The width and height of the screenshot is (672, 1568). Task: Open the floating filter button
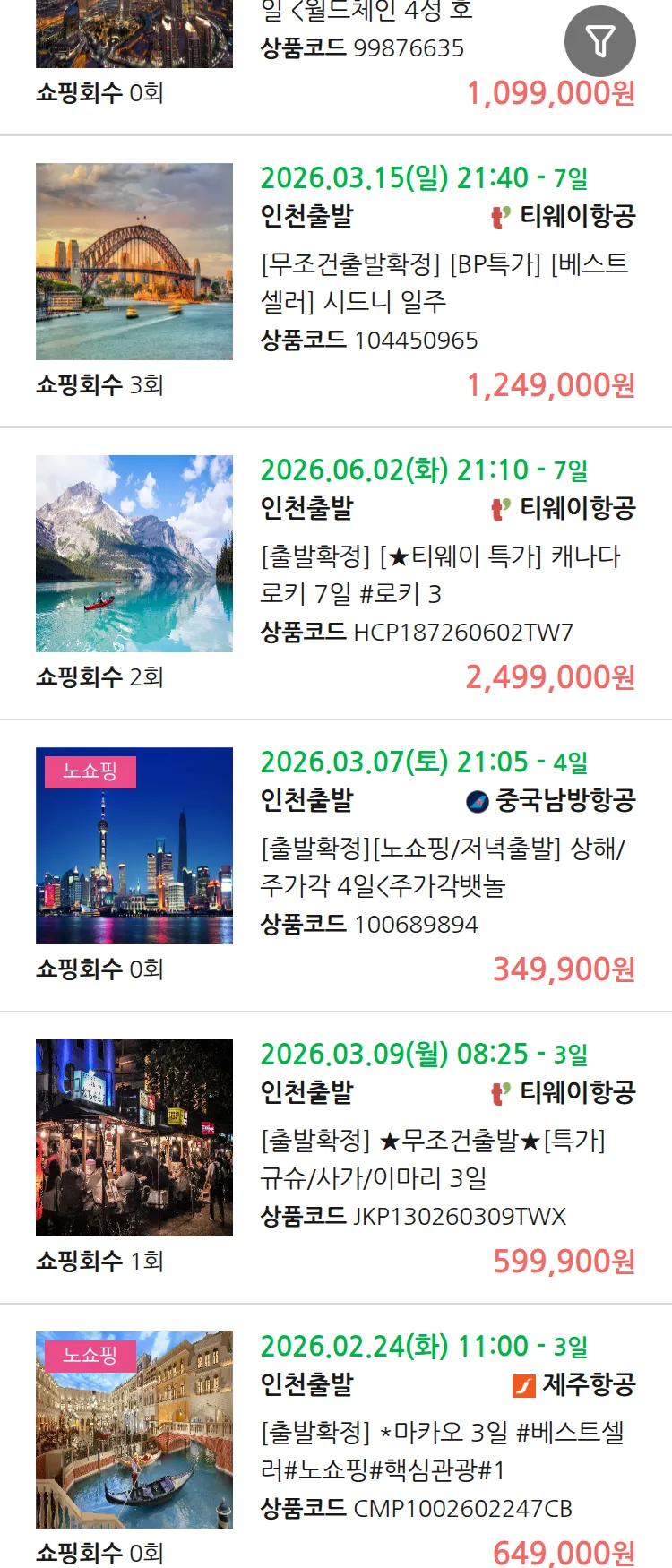pyautogui.click(x=599, y=41)
